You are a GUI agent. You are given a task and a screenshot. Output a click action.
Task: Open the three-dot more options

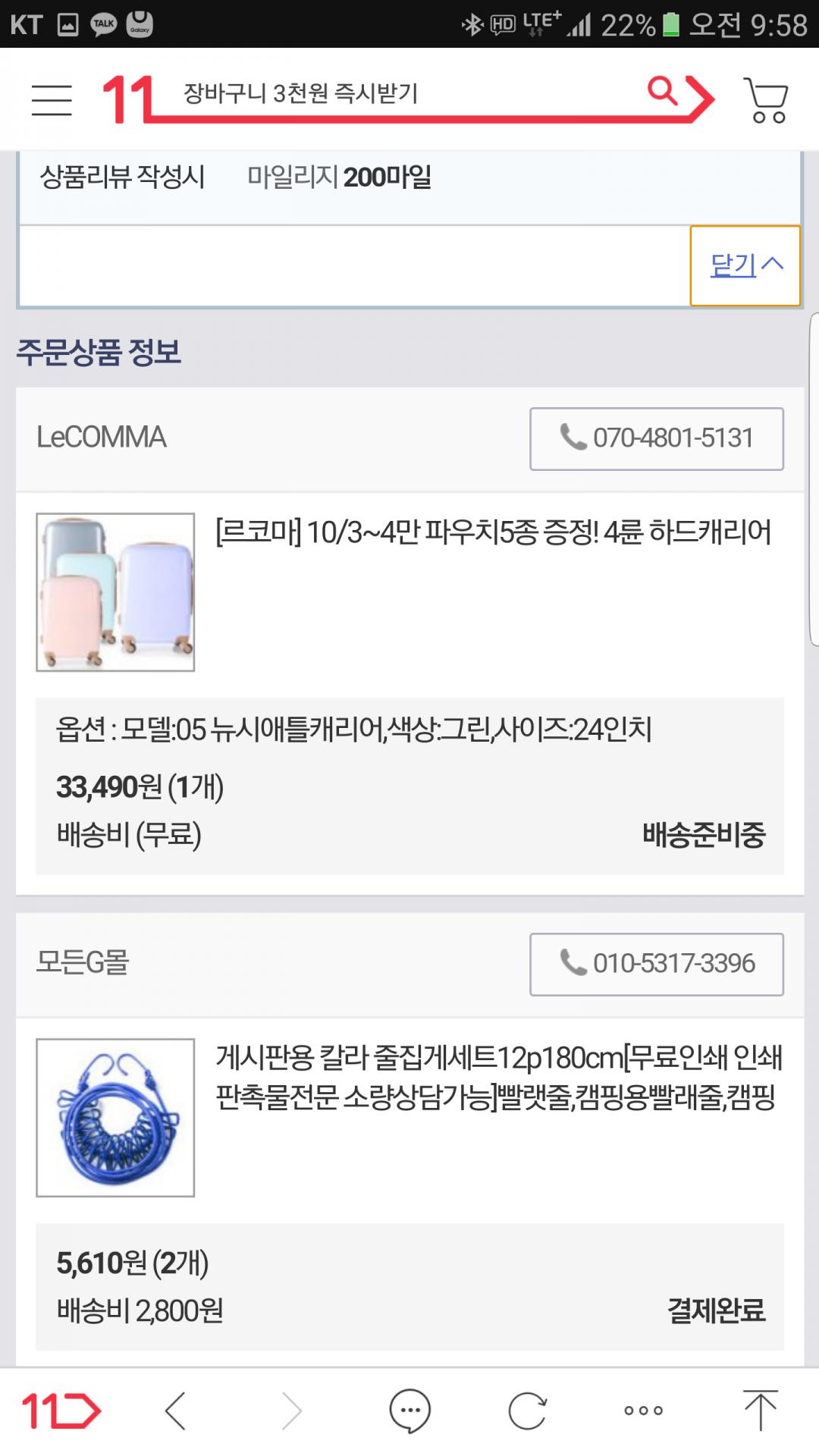pyautogui.click(x=643, y=1410)
